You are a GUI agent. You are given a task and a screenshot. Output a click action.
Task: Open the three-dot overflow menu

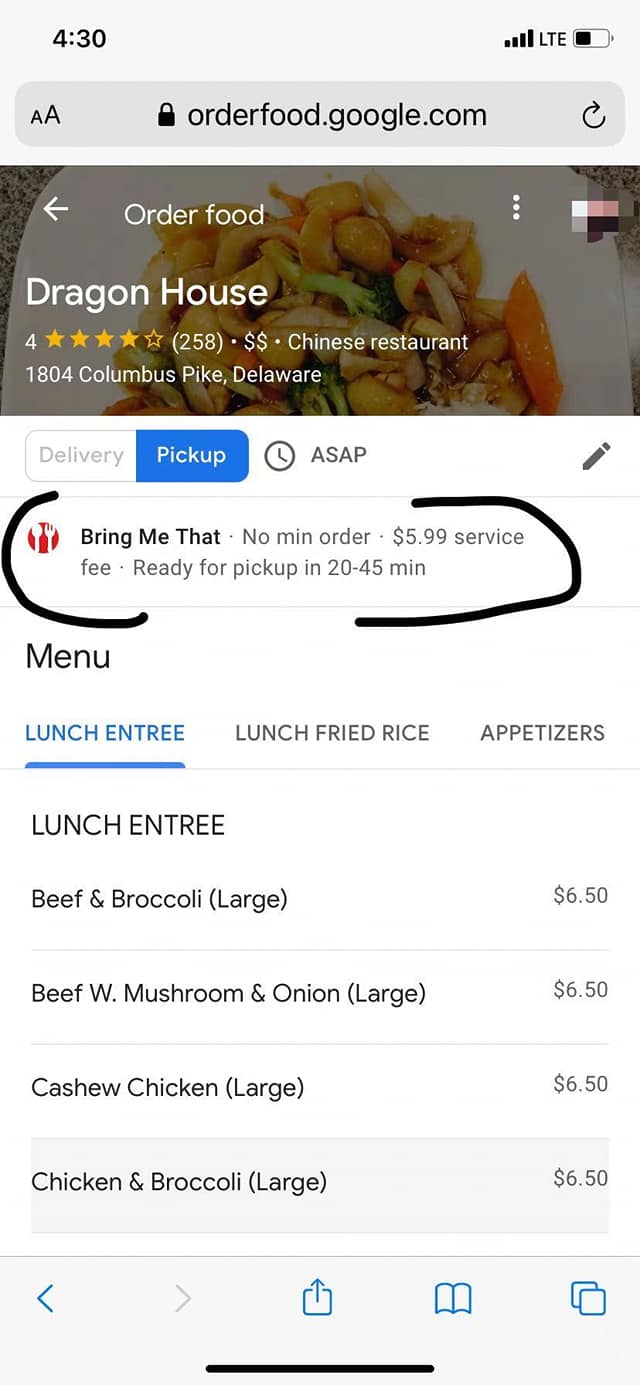516,207
